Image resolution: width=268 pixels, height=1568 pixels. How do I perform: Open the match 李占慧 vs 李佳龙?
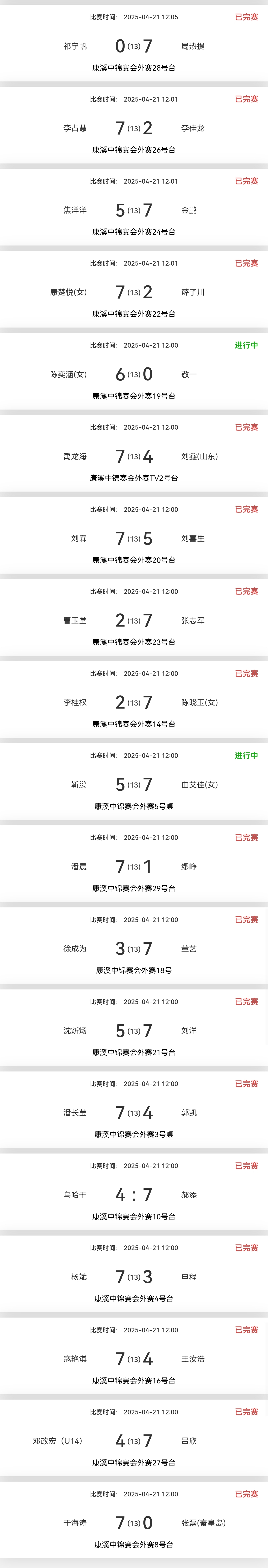point(134,128)
